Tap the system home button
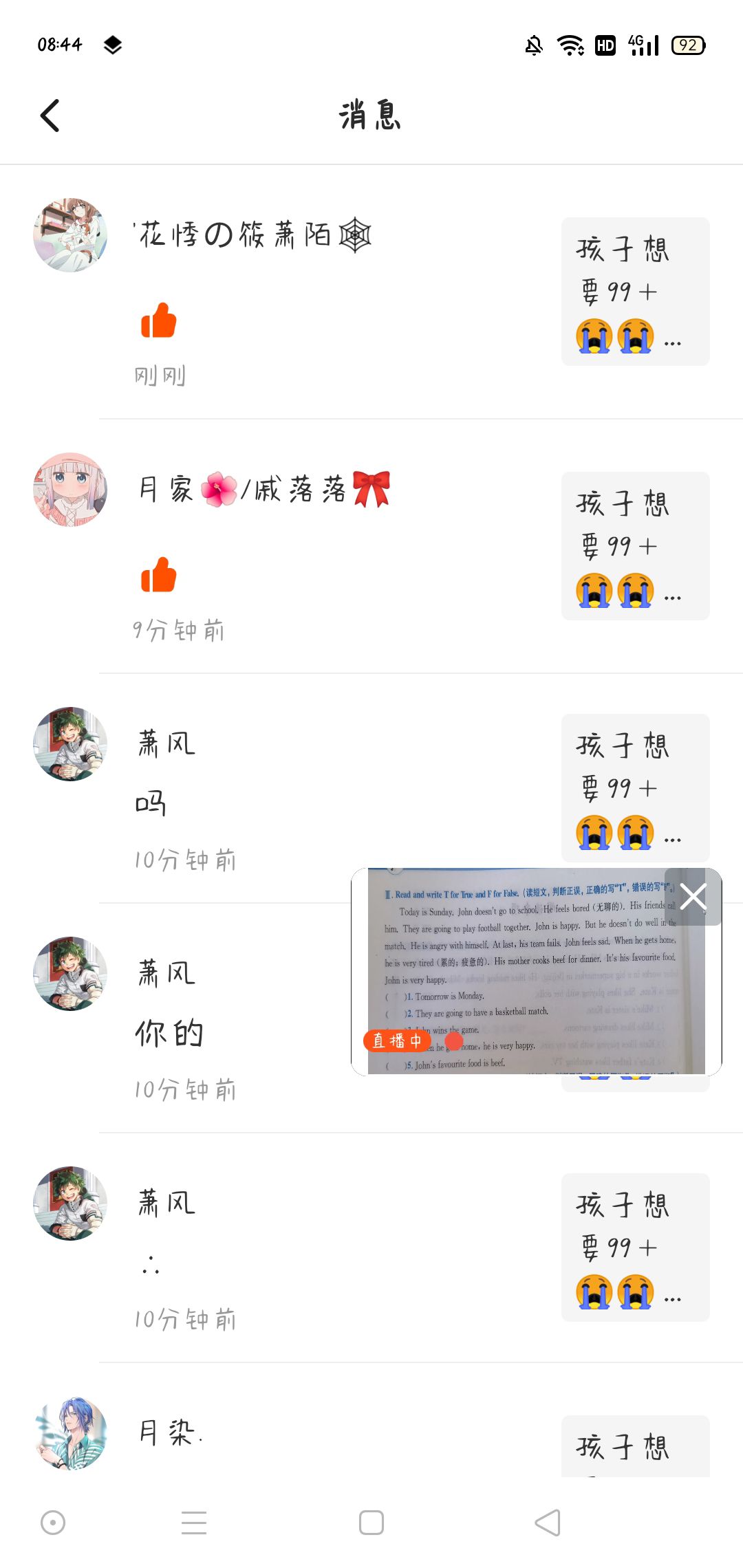The width and height of the screenshot is (743, 1568). tap(371, 1523)
